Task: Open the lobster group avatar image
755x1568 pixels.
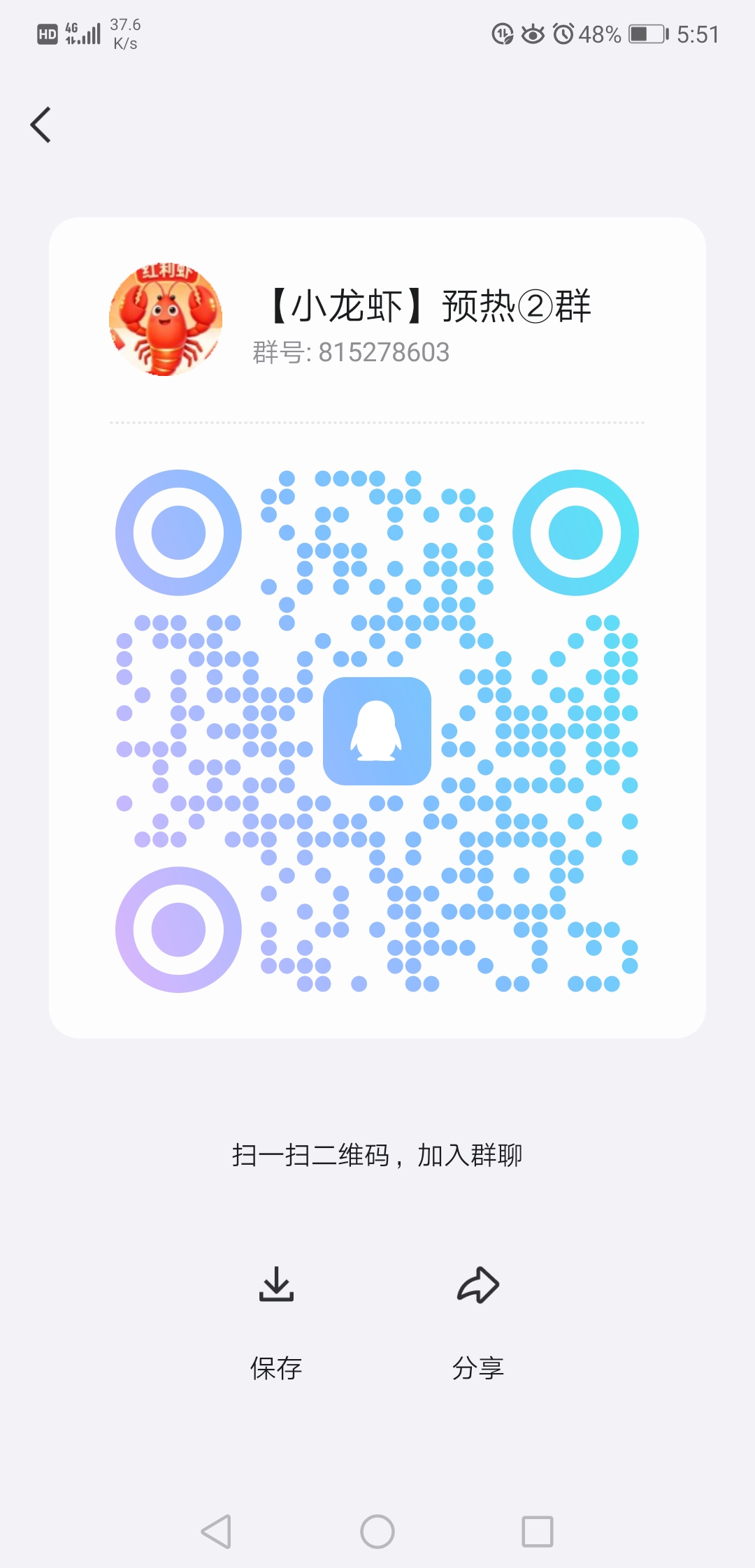Action: [164, 318]
